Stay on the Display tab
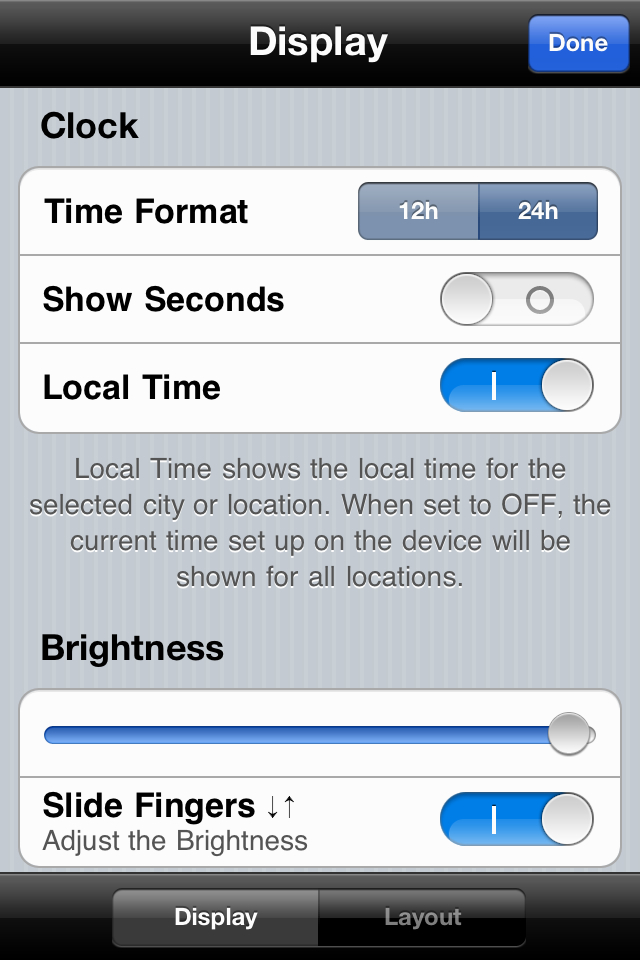The image size is (640, 960). (x=216, y=917)
